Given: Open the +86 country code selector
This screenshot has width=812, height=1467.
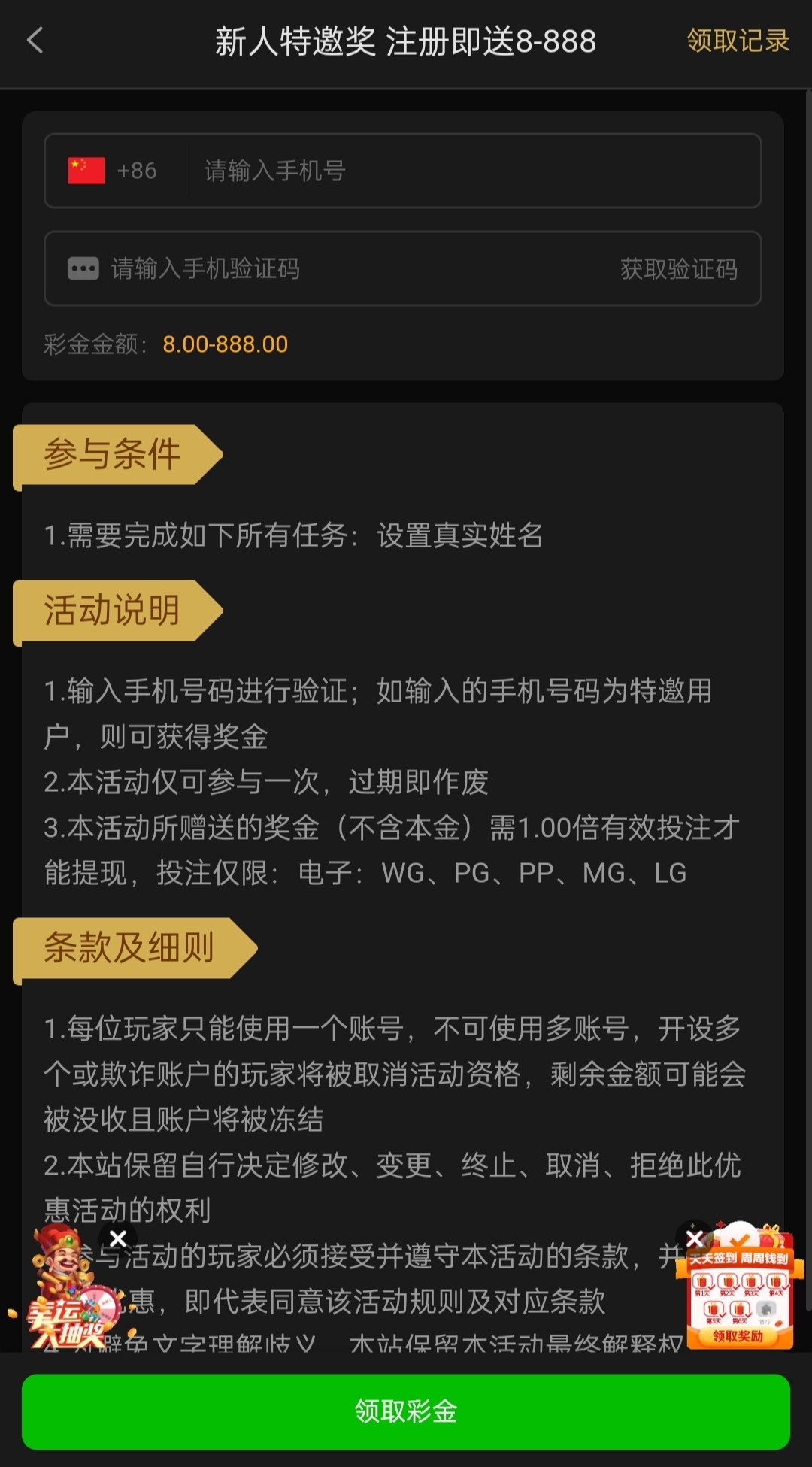Looking at the screenshot, I should pos(114,171).
